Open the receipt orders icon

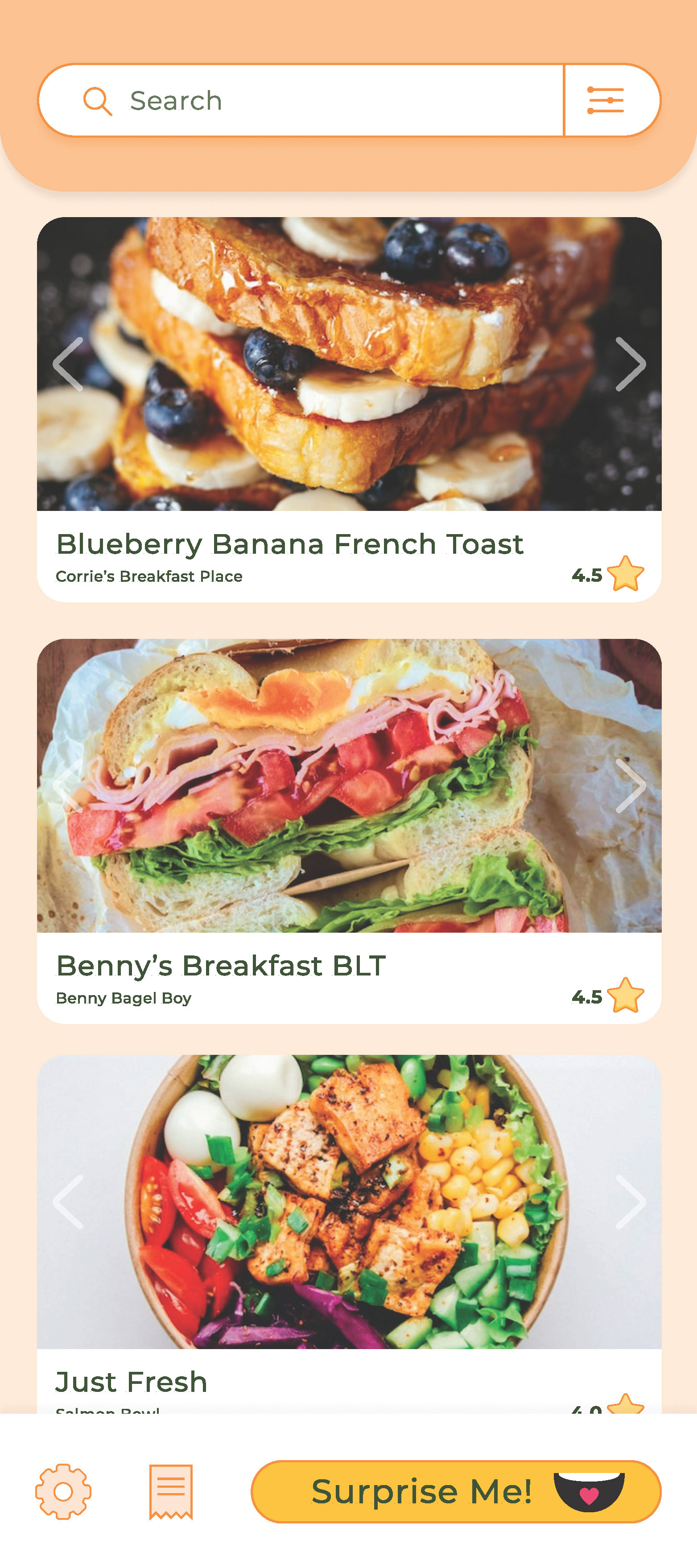point(171,1492)
